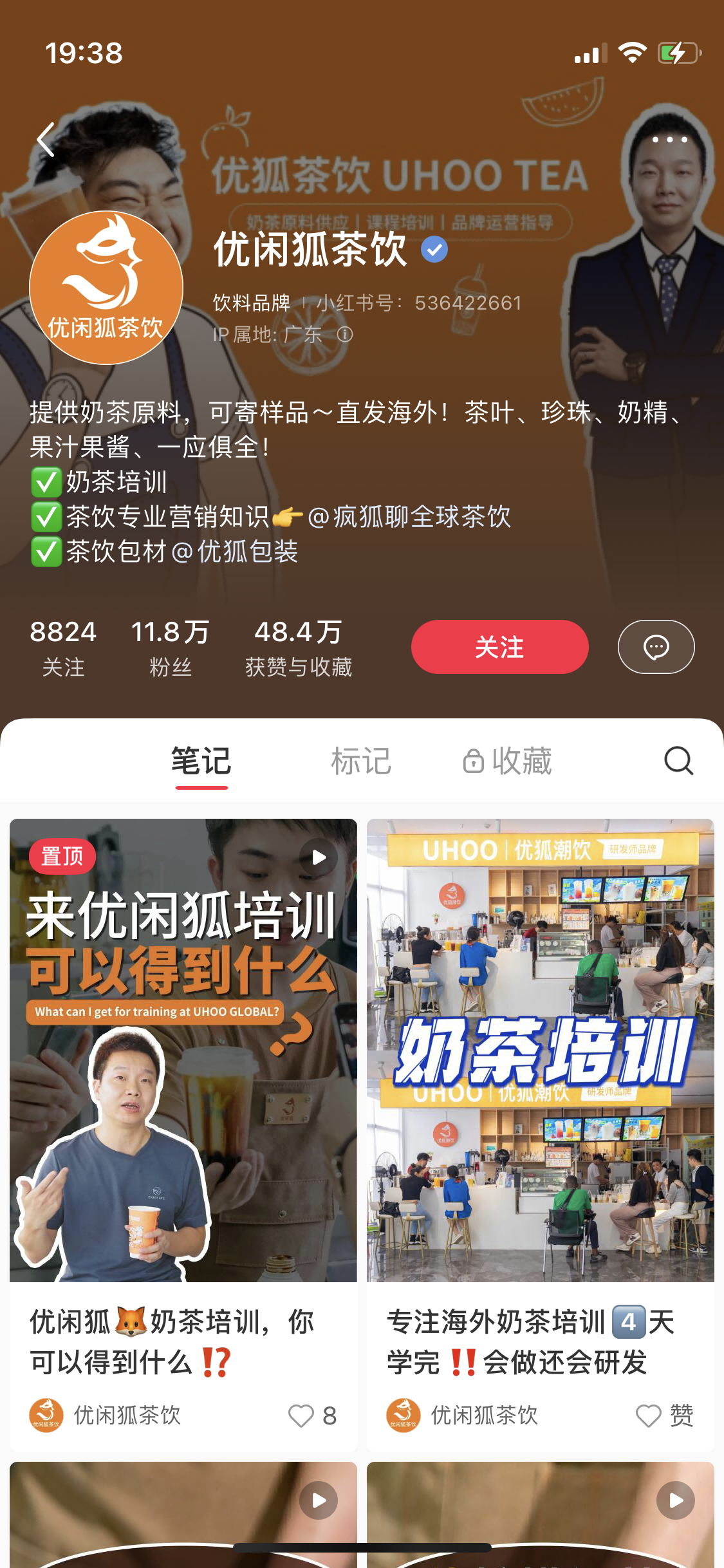View the 8824 关注 following list
Screen dimensions: 724x1568
click(63, 648)
